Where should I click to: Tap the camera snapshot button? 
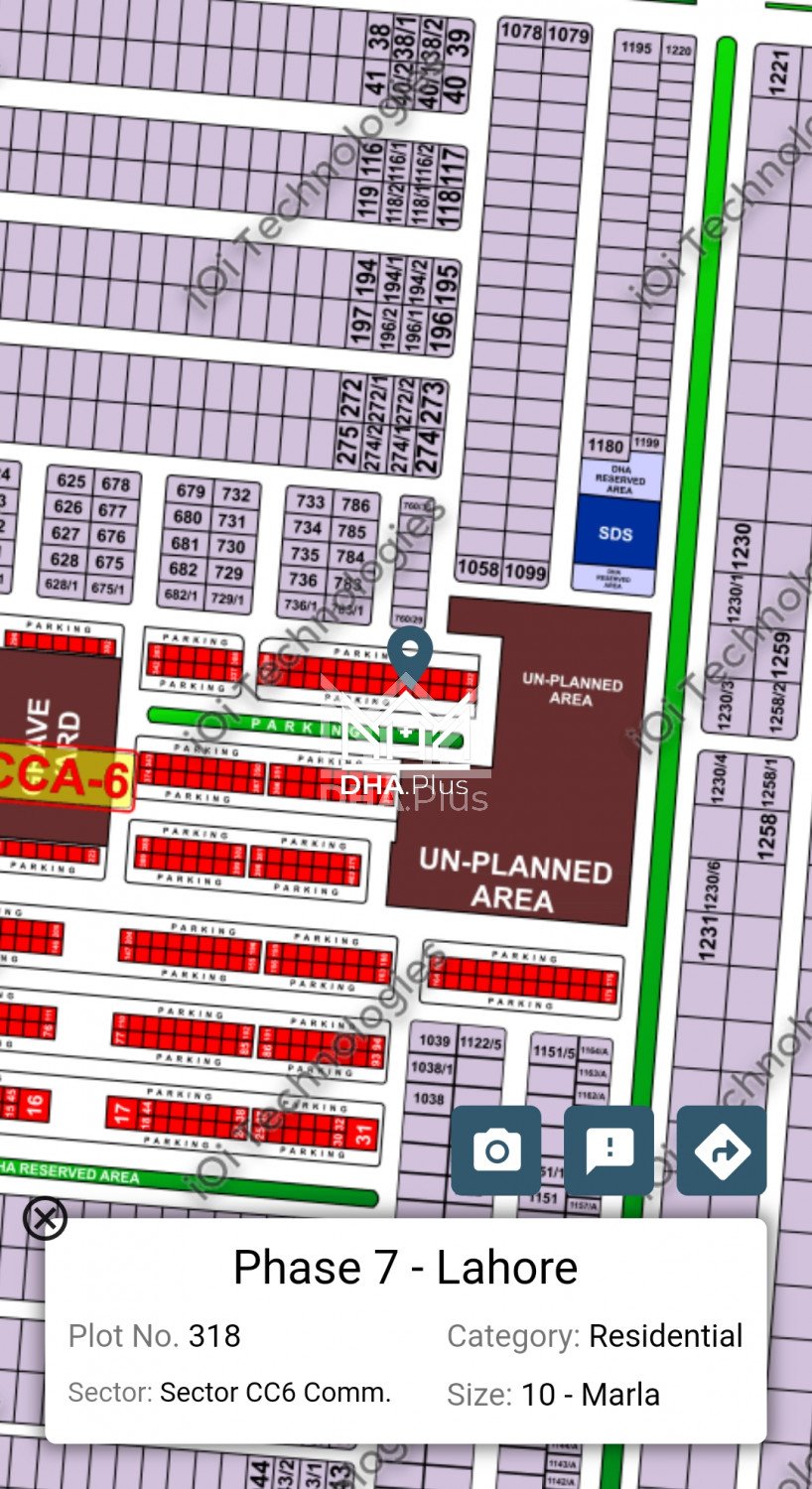pos(495,1151)
